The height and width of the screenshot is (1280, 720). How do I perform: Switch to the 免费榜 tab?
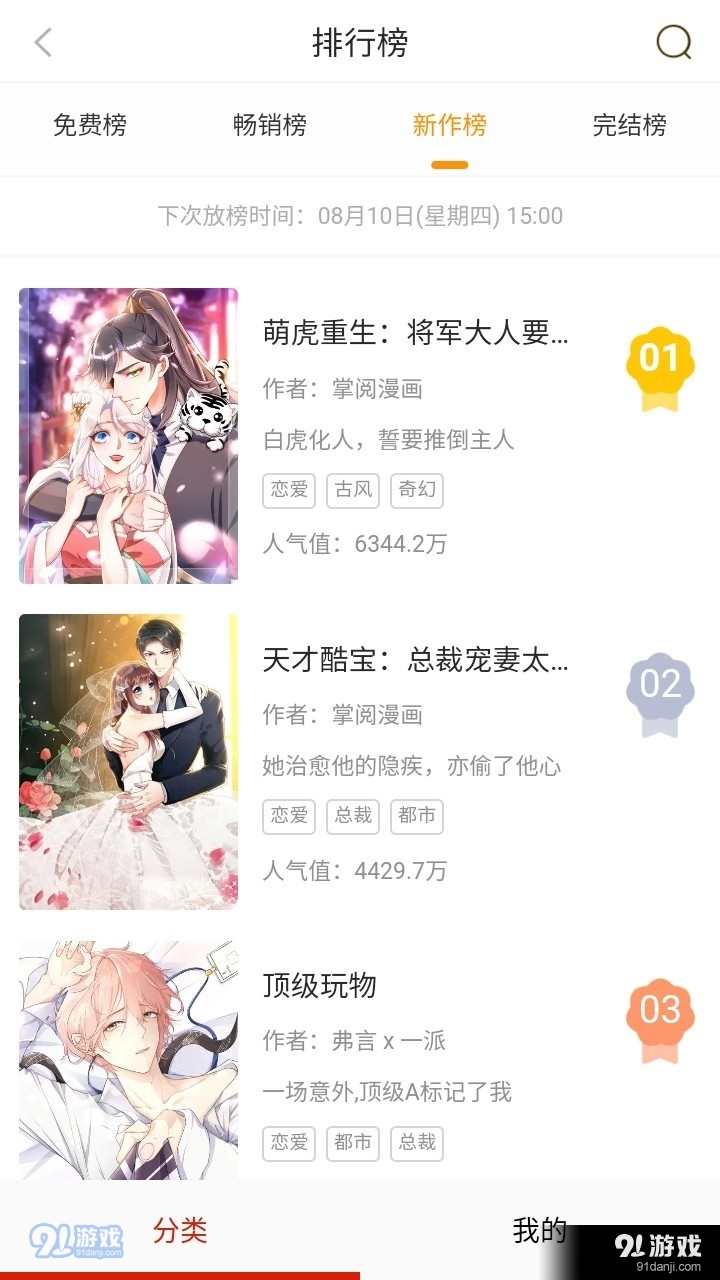click(x=90, y=126)
